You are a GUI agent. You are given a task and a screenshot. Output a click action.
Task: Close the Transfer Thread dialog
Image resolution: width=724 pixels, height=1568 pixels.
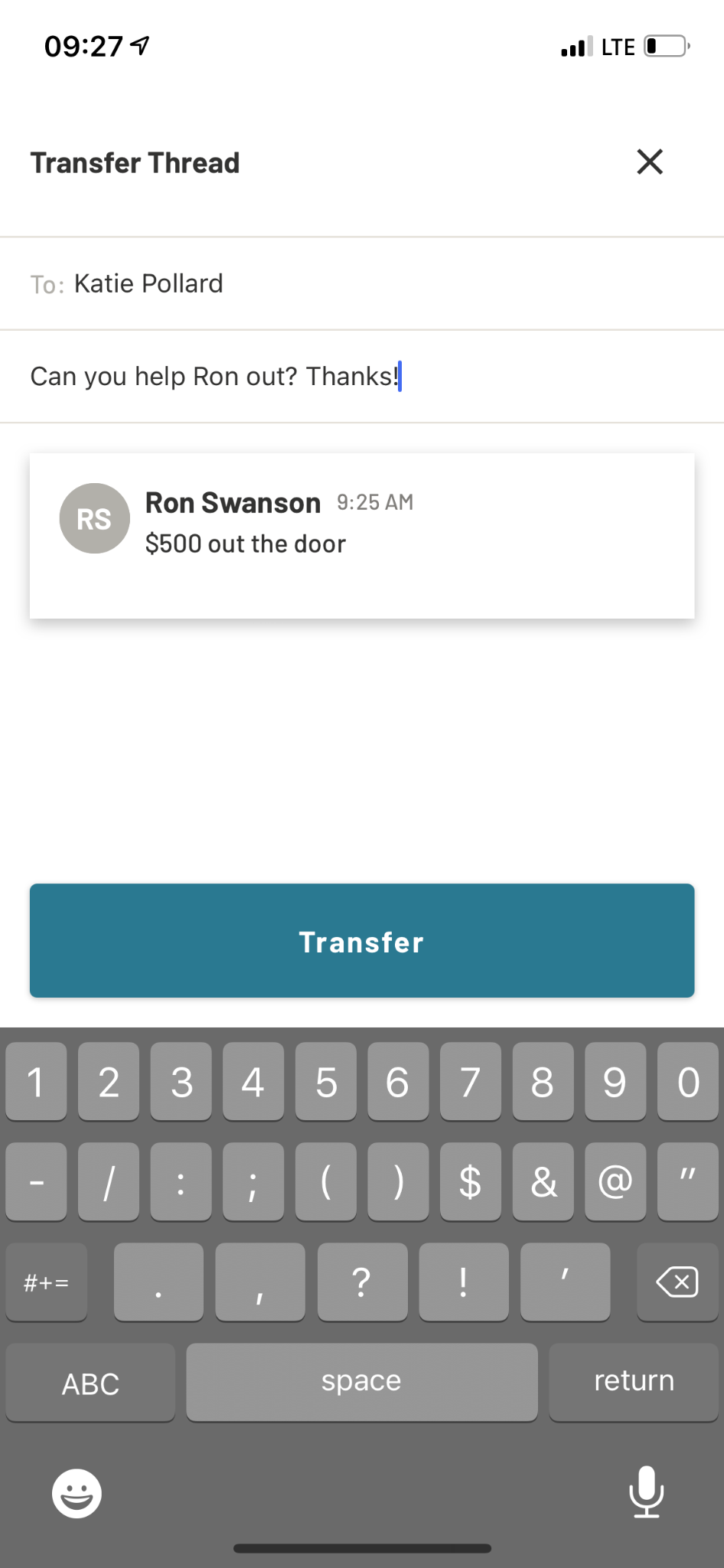coord(650,162)
